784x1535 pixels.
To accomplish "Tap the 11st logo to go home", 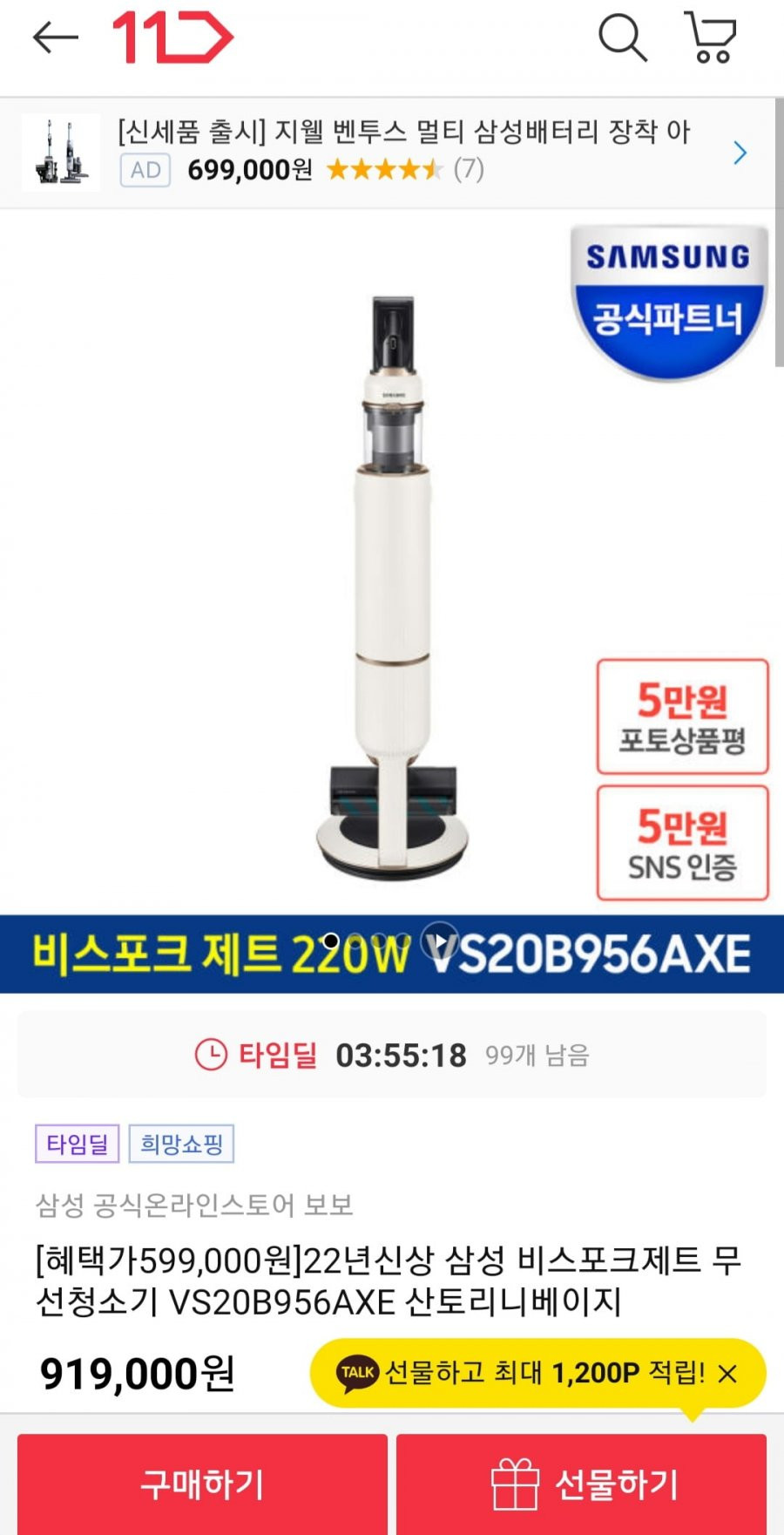I will click(172, 37).
